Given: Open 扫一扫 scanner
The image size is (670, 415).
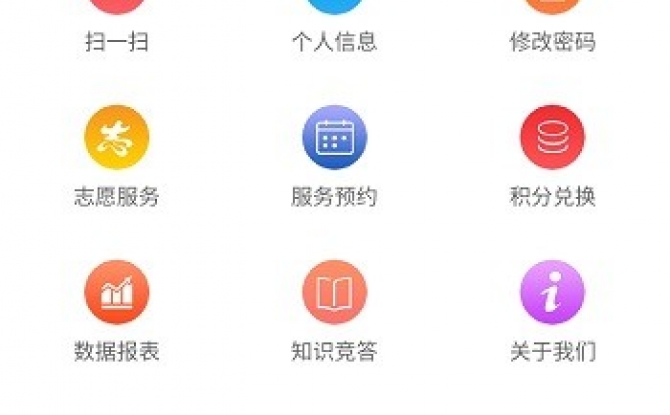Looking at the screenshot, I should (x=117, y=30).
